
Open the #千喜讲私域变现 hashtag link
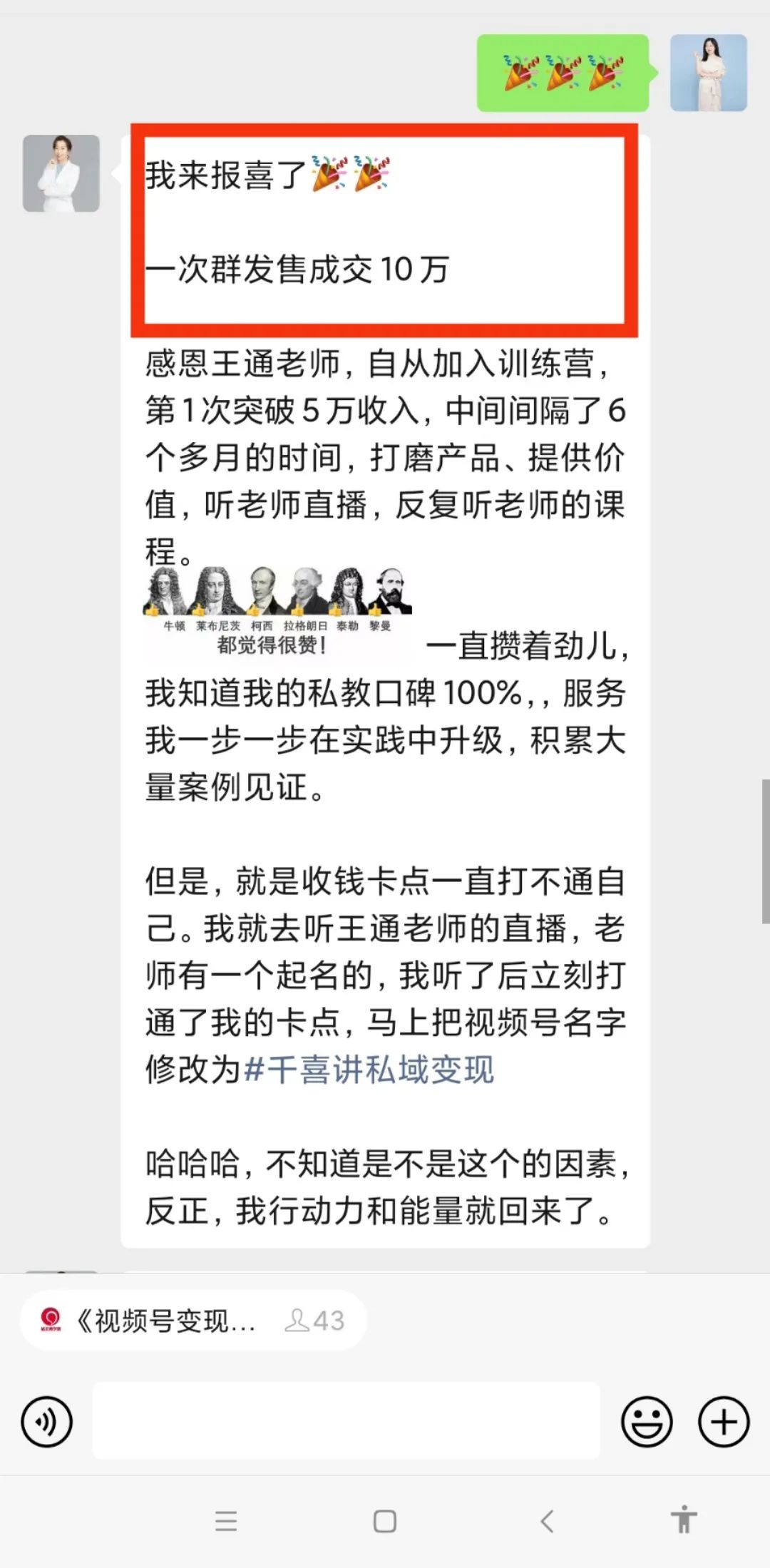coord(369,1070)
